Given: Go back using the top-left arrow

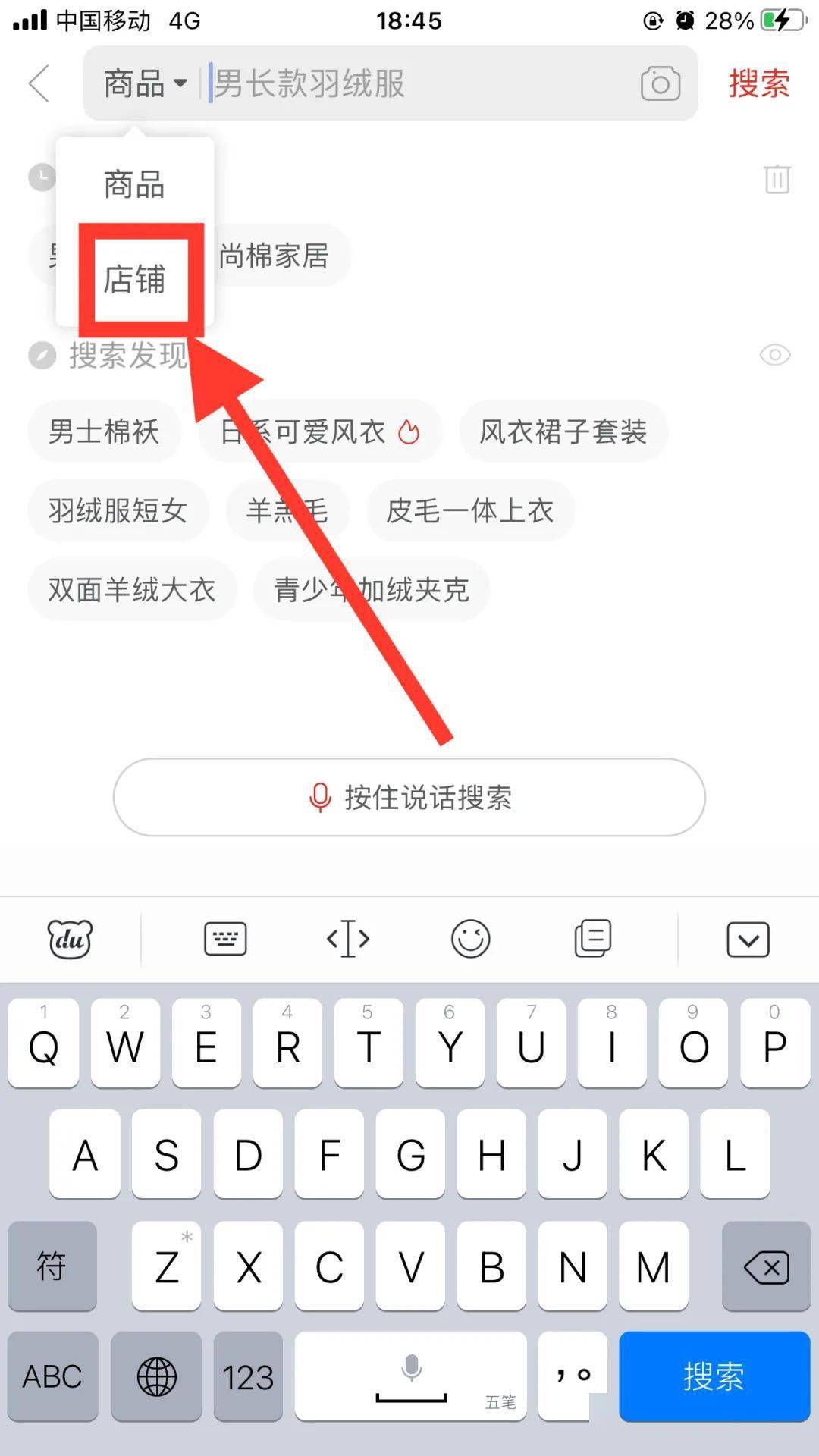Looking at the screenshot, I should (39, 83).
